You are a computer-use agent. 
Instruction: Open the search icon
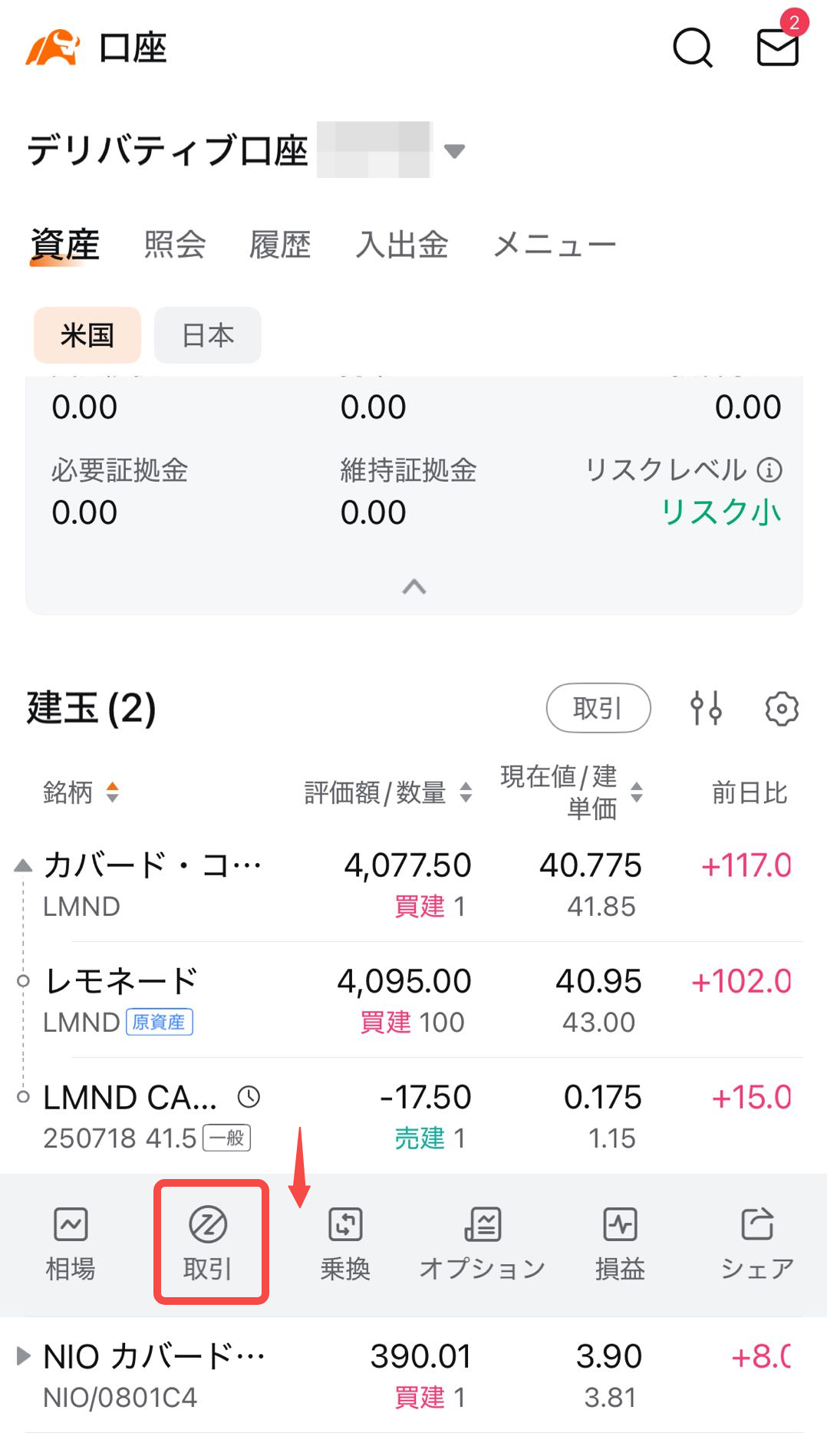(x=693, y=48)
